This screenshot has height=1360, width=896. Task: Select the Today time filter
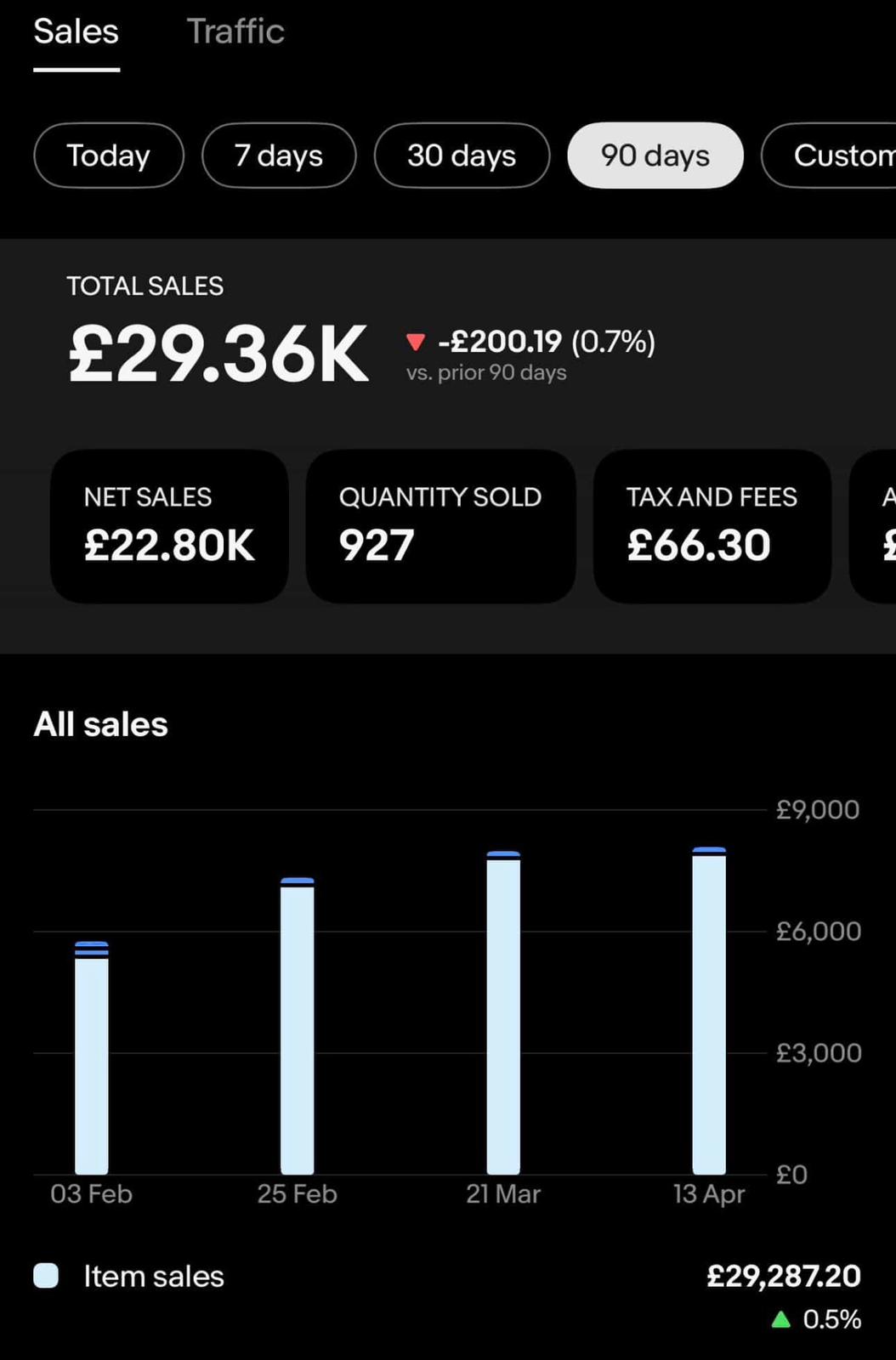(108, 156)
